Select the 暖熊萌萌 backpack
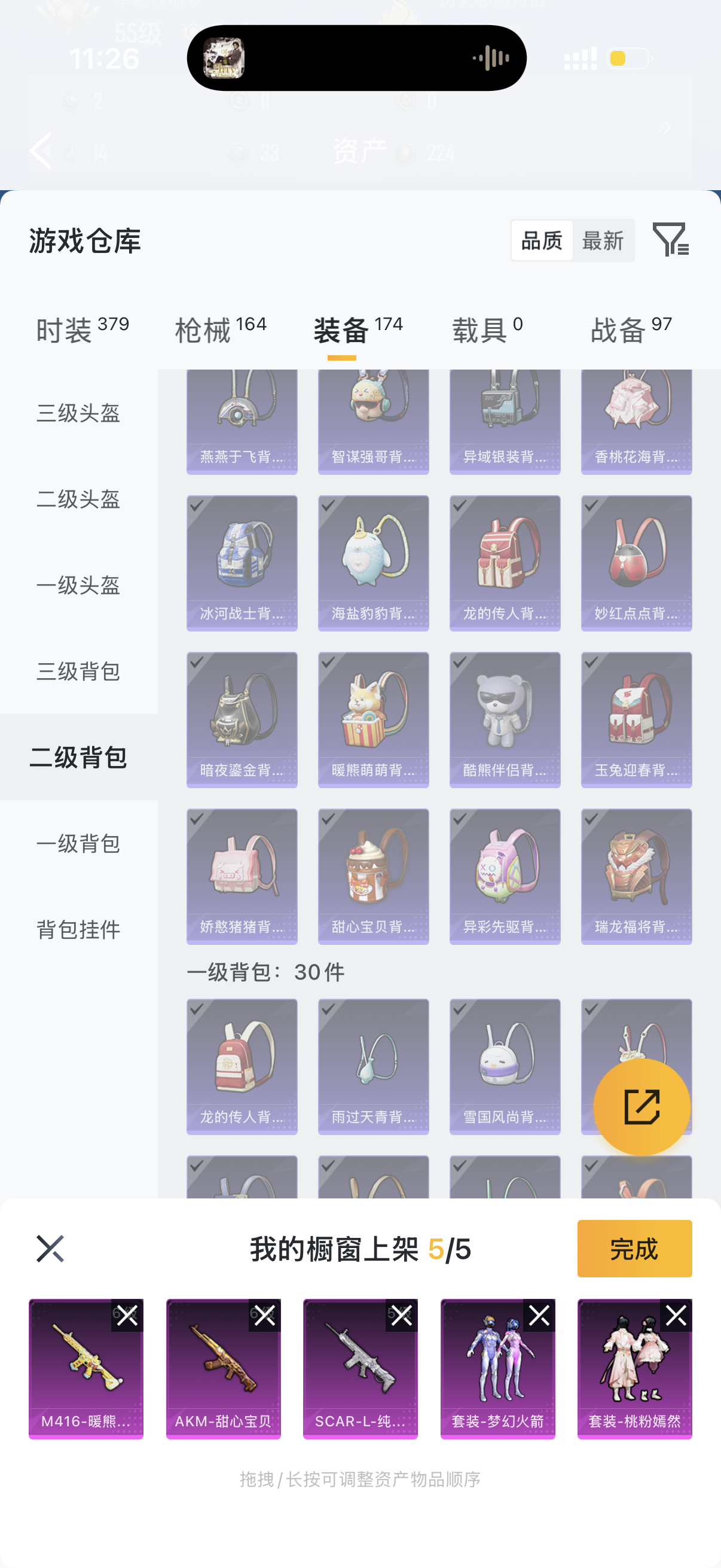Screen dimensions: 721x1568 [373, 719]
